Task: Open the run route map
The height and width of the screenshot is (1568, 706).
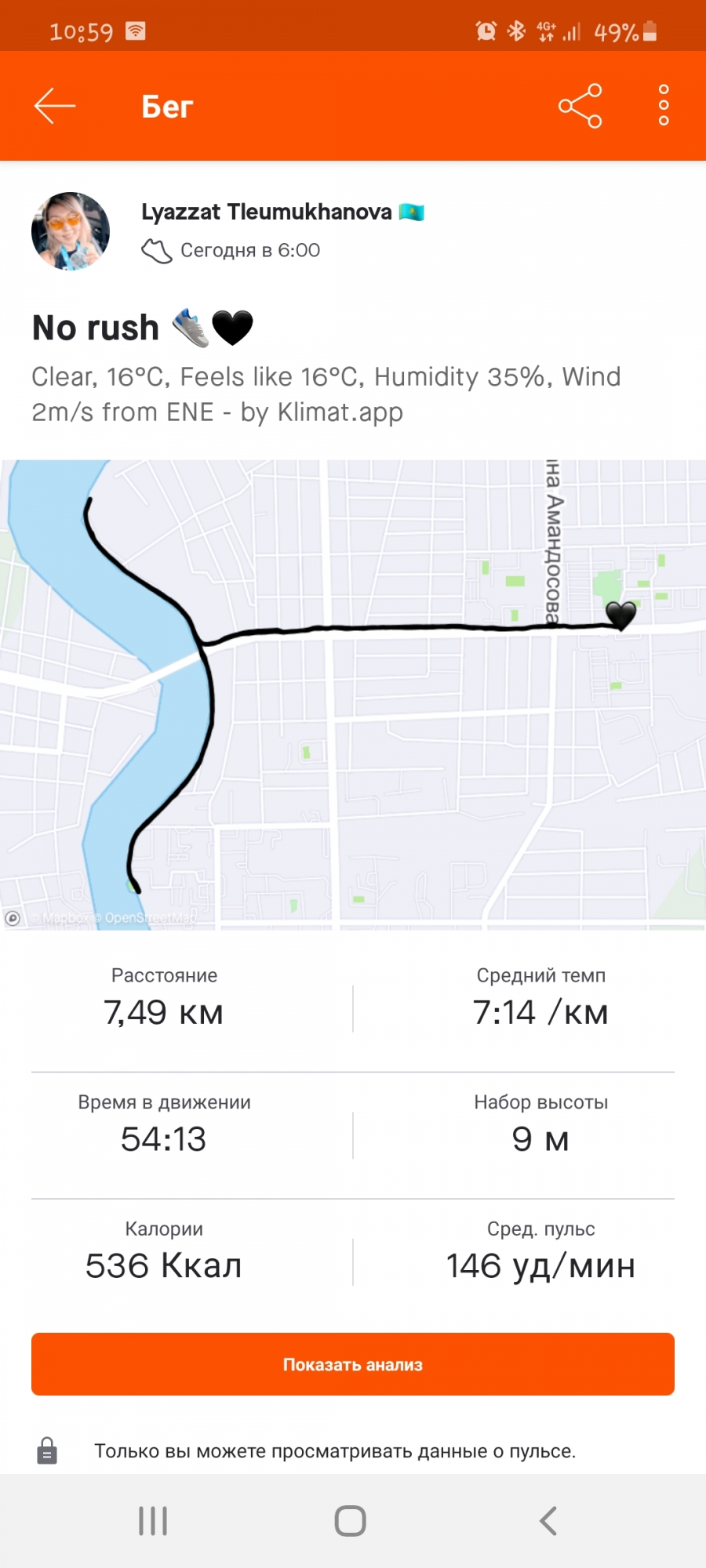Action: pyautogui.click(x=353, y=694)
